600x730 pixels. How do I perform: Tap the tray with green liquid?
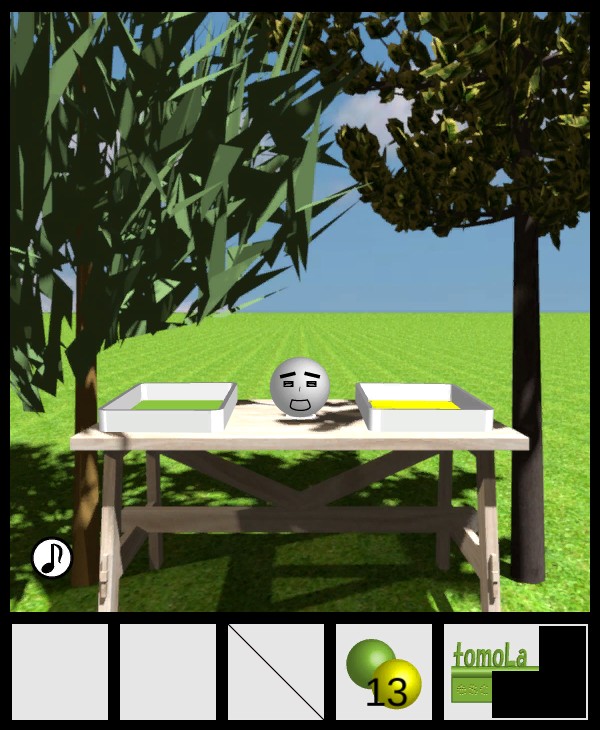tap(168, 408)
